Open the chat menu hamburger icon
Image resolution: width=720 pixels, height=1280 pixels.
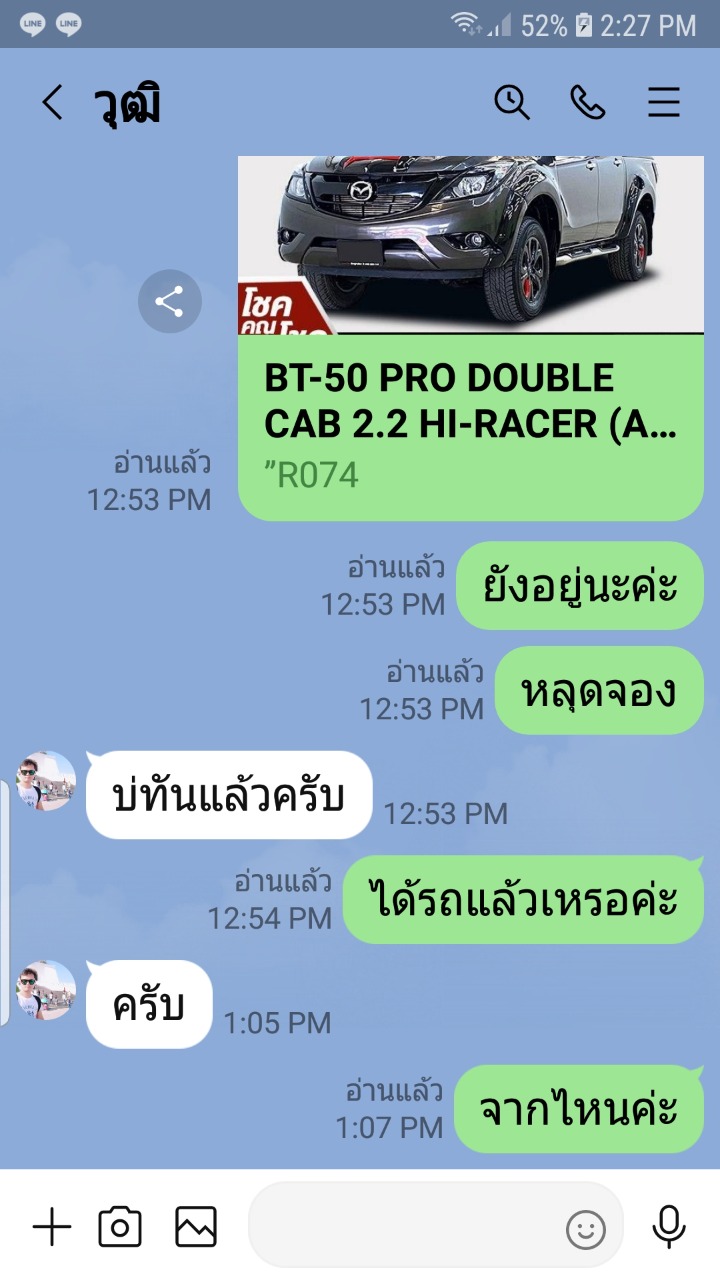tap(664, 102)
